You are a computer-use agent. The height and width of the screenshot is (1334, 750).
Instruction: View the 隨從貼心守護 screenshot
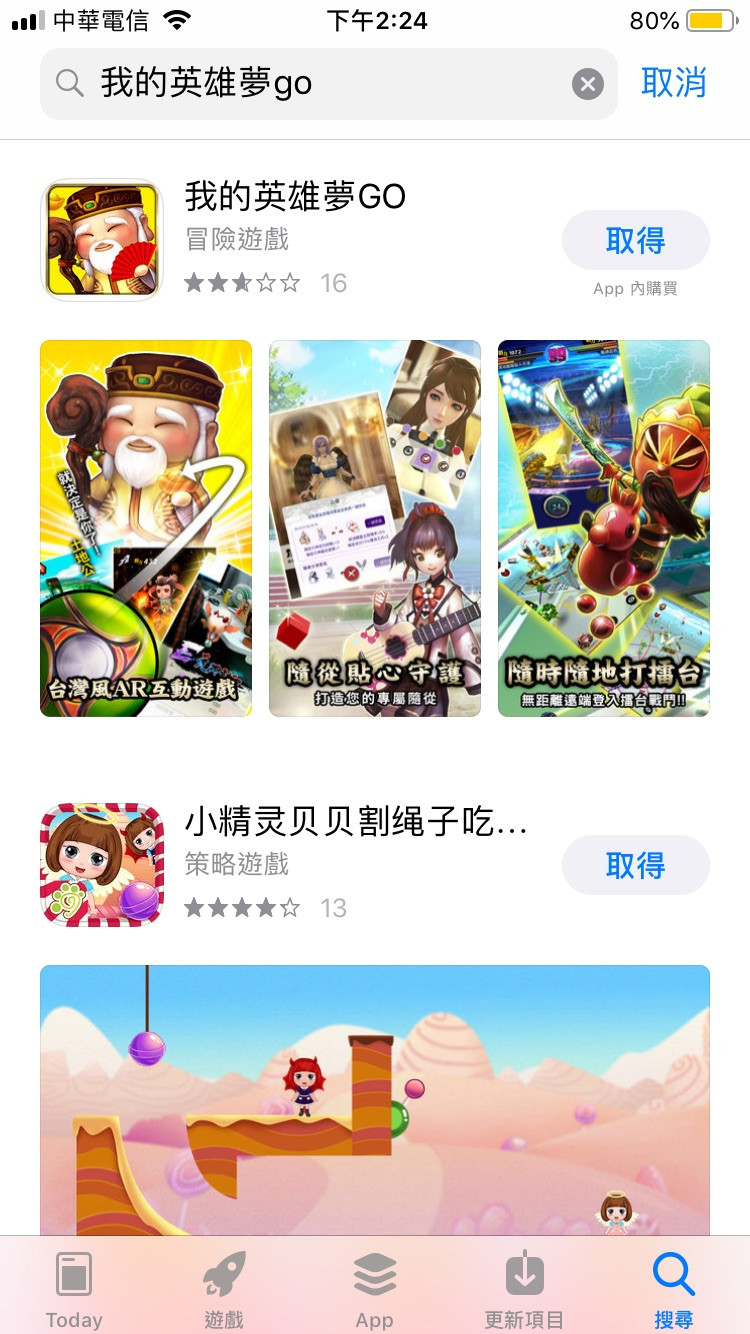coord(375,528)
